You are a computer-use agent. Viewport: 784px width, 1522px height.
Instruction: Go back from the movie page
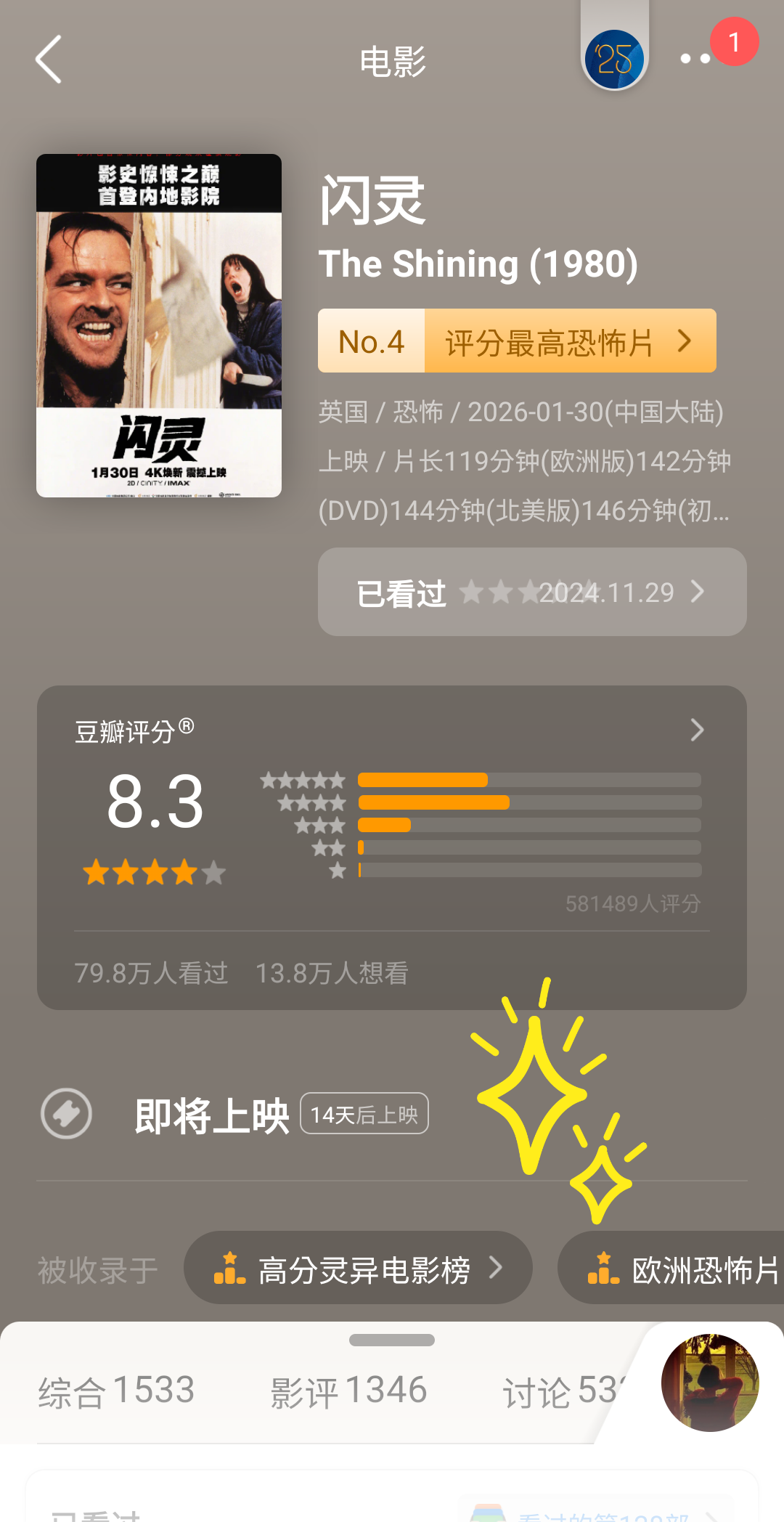pyautogui.click(x=49, y=60)
